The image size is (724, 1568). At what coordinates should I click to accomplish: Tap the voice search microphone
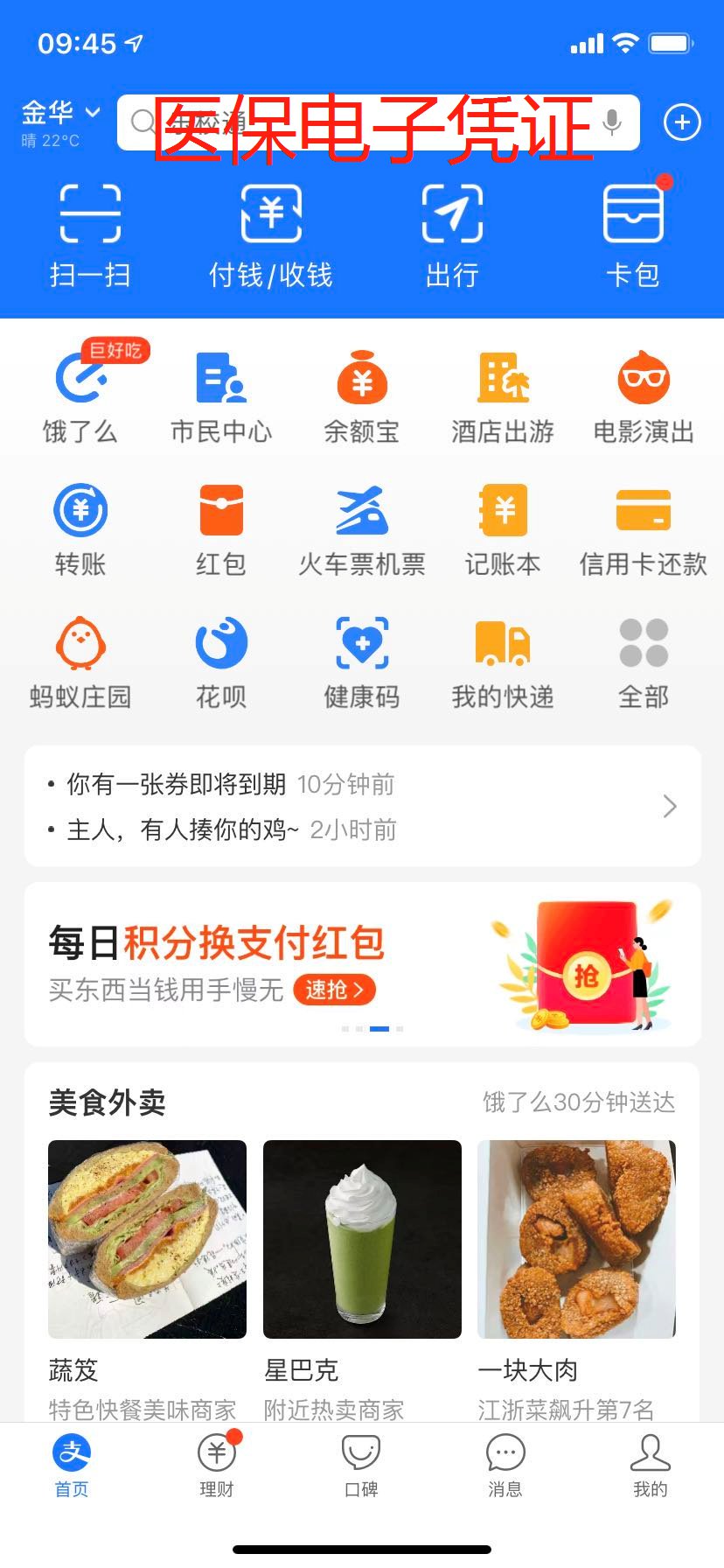(x=612, y=122)
